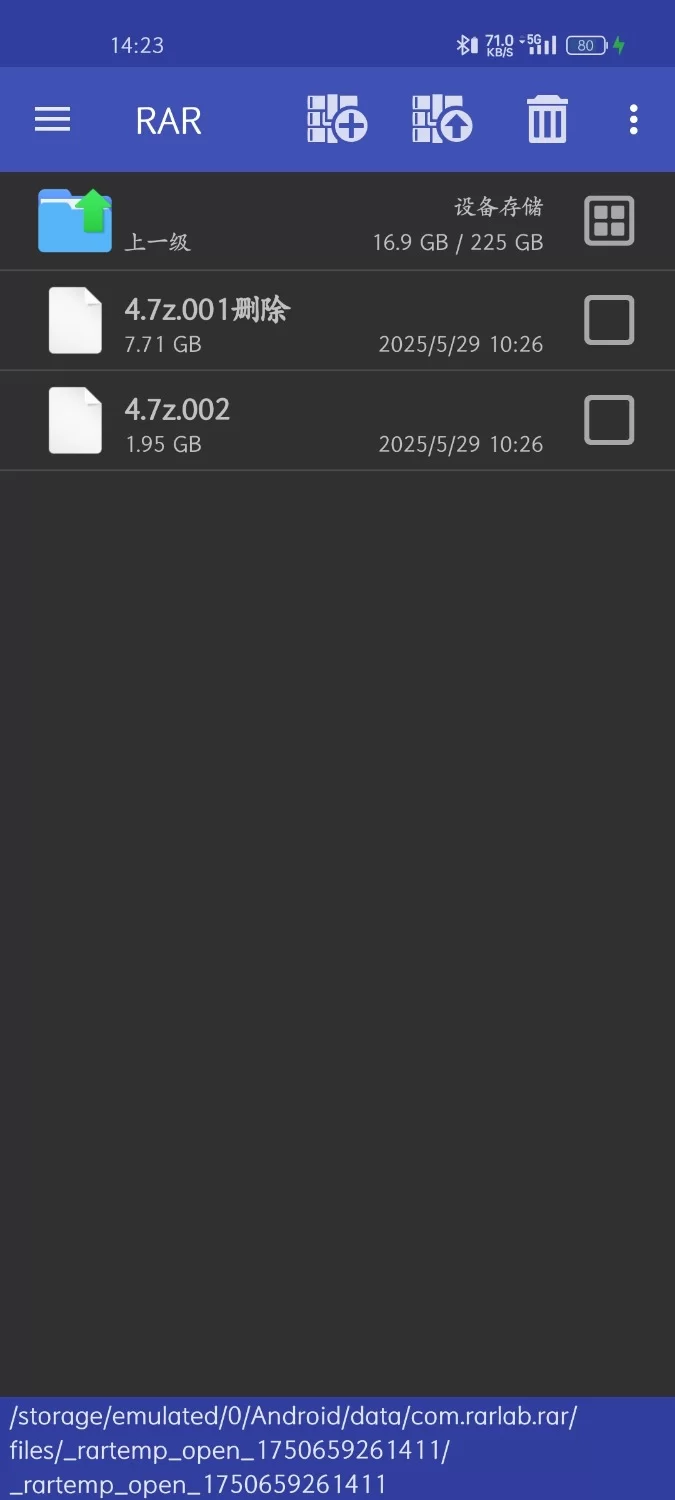Check the box for 4.7z.001删除
The height and width of the screenshot is (1500, 675).
[609, 320]
